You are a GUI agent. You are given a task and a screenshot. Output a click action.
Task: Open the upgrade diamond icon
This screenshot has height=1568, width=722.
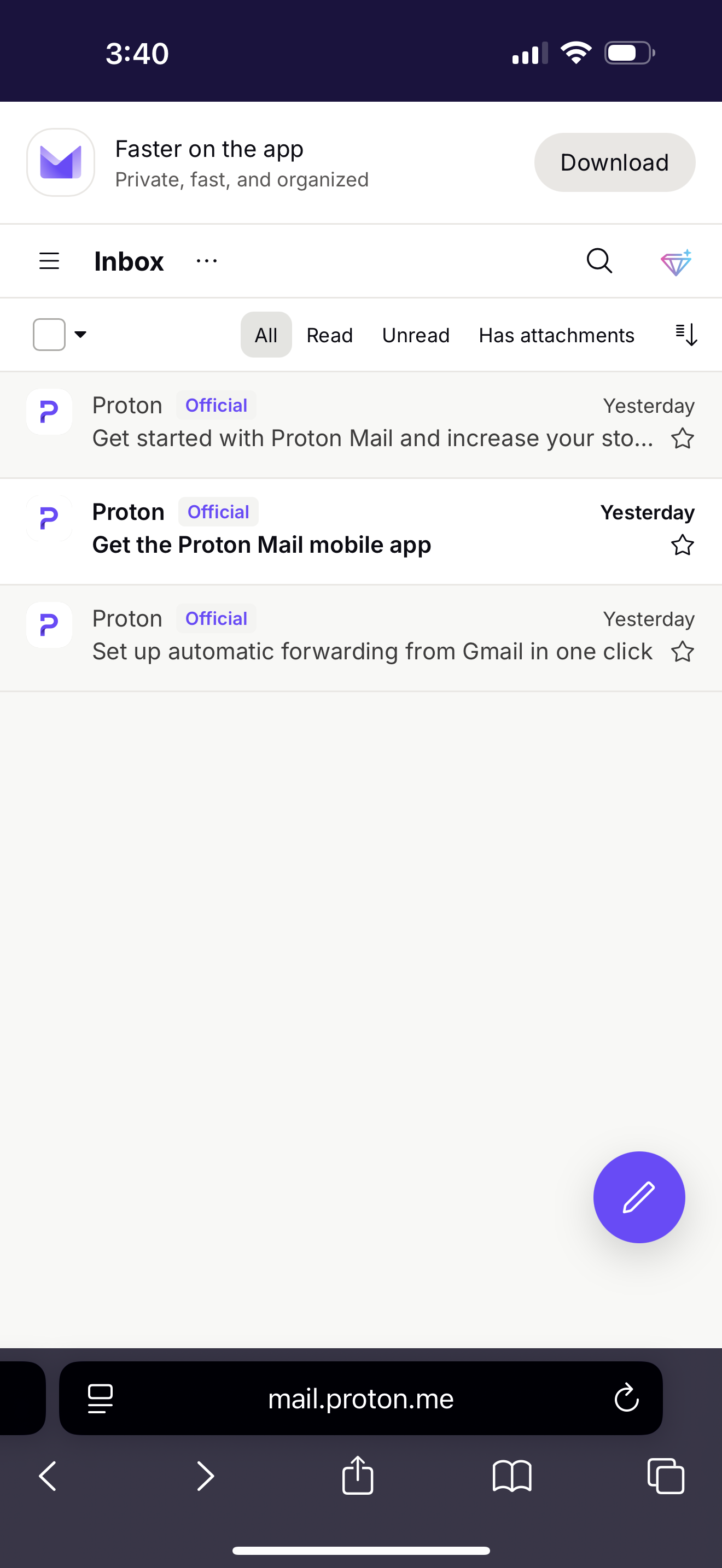point(676,262)
